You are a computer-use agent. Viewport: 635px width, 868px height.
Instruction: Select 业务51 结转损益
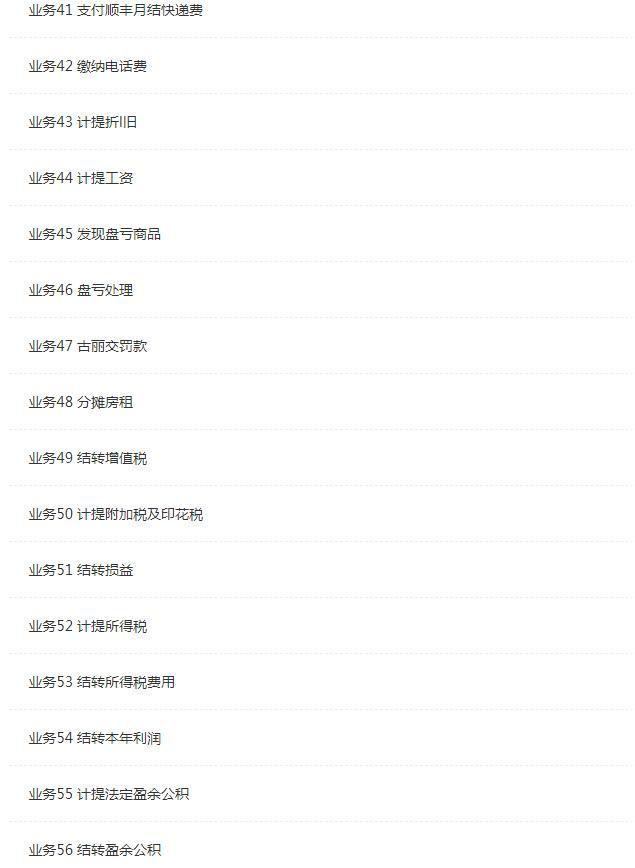point(81,570)
